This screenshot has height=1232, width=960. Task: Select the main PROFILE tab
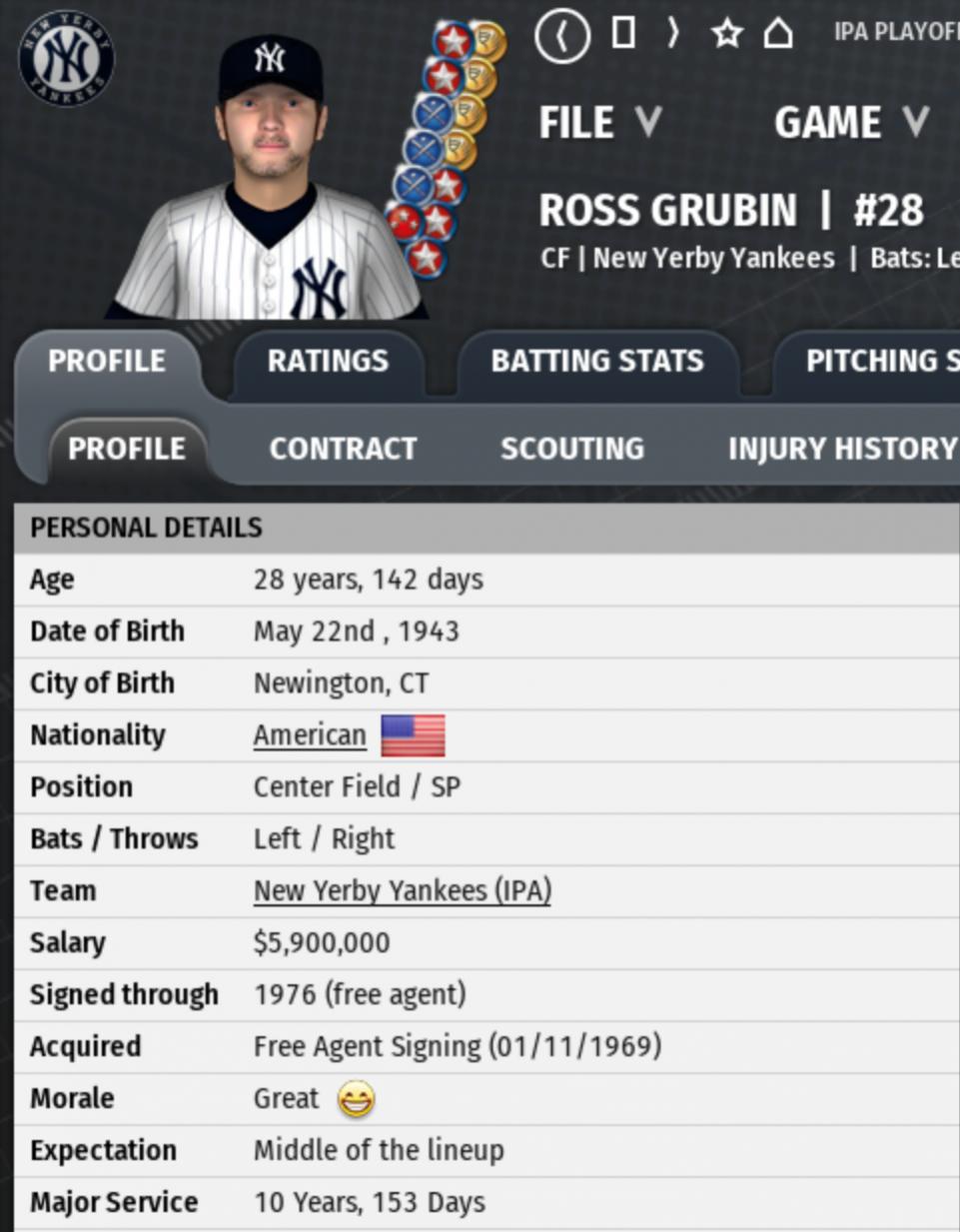click(x=107, y=361)
